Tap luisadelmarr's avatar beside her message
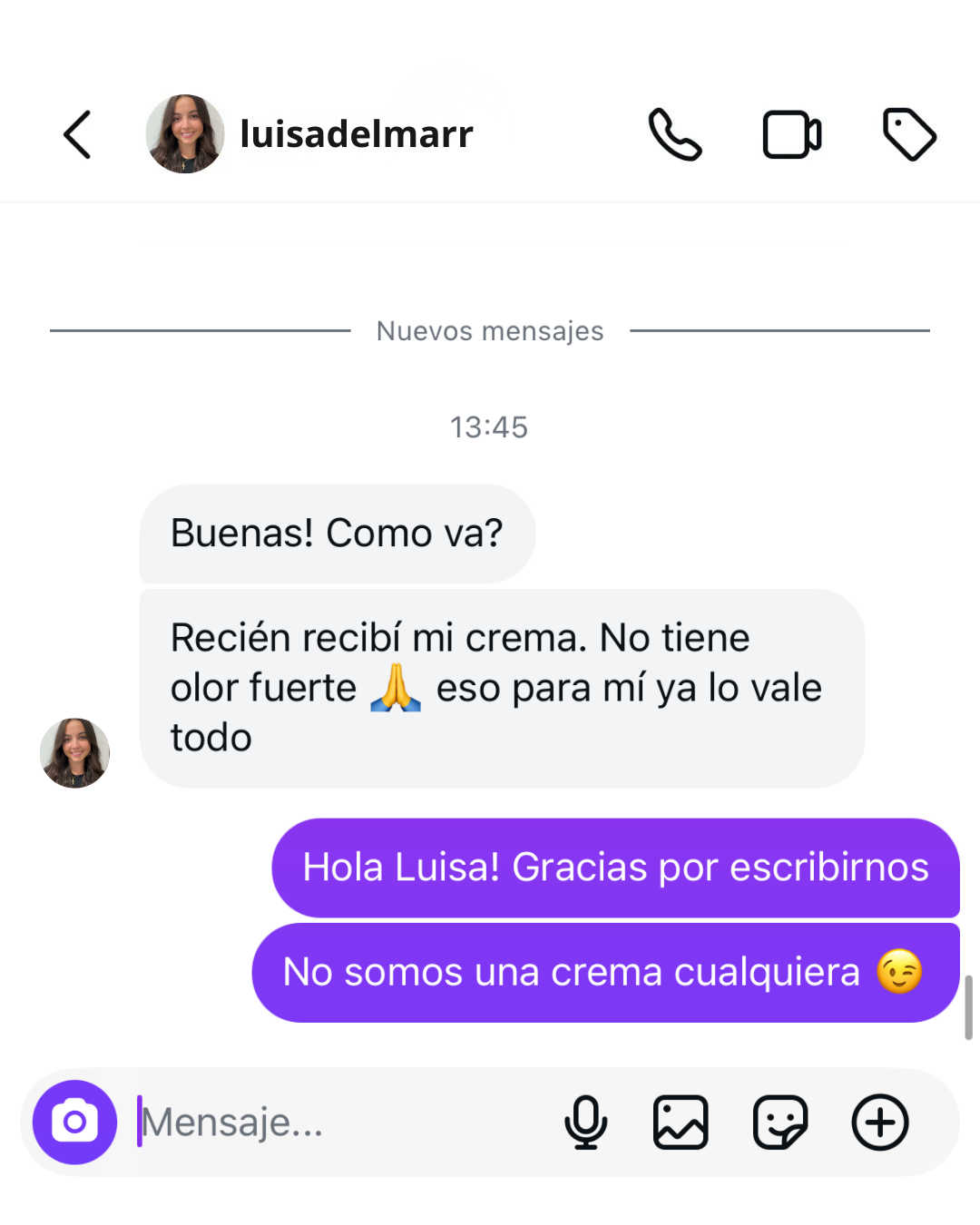980x1225 pixels. (75, 753)
